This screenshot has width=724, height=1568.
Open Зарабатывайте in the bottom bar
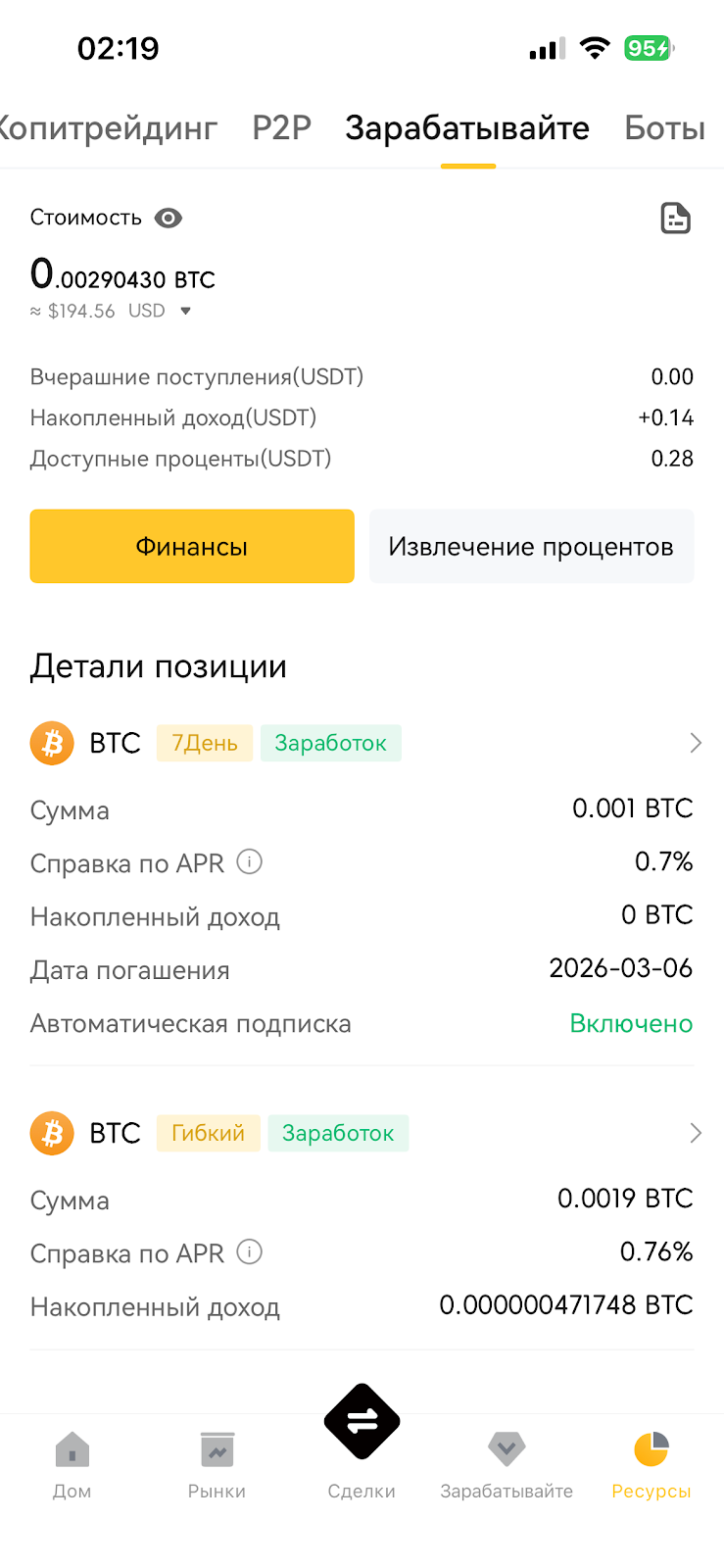(507, 1466)
